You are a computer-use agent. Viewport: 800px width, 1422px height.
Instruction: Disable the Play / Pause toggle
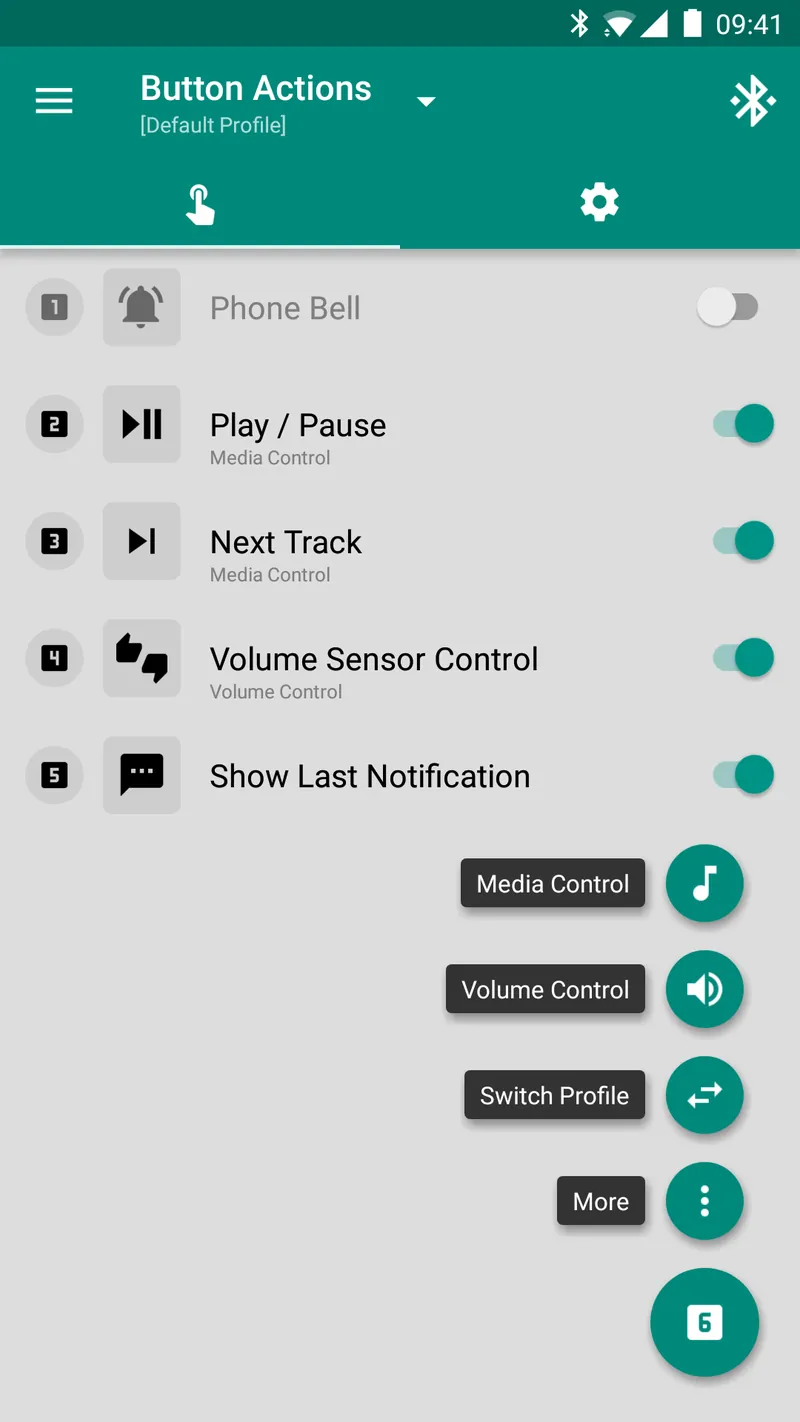[x=741, y=424]
